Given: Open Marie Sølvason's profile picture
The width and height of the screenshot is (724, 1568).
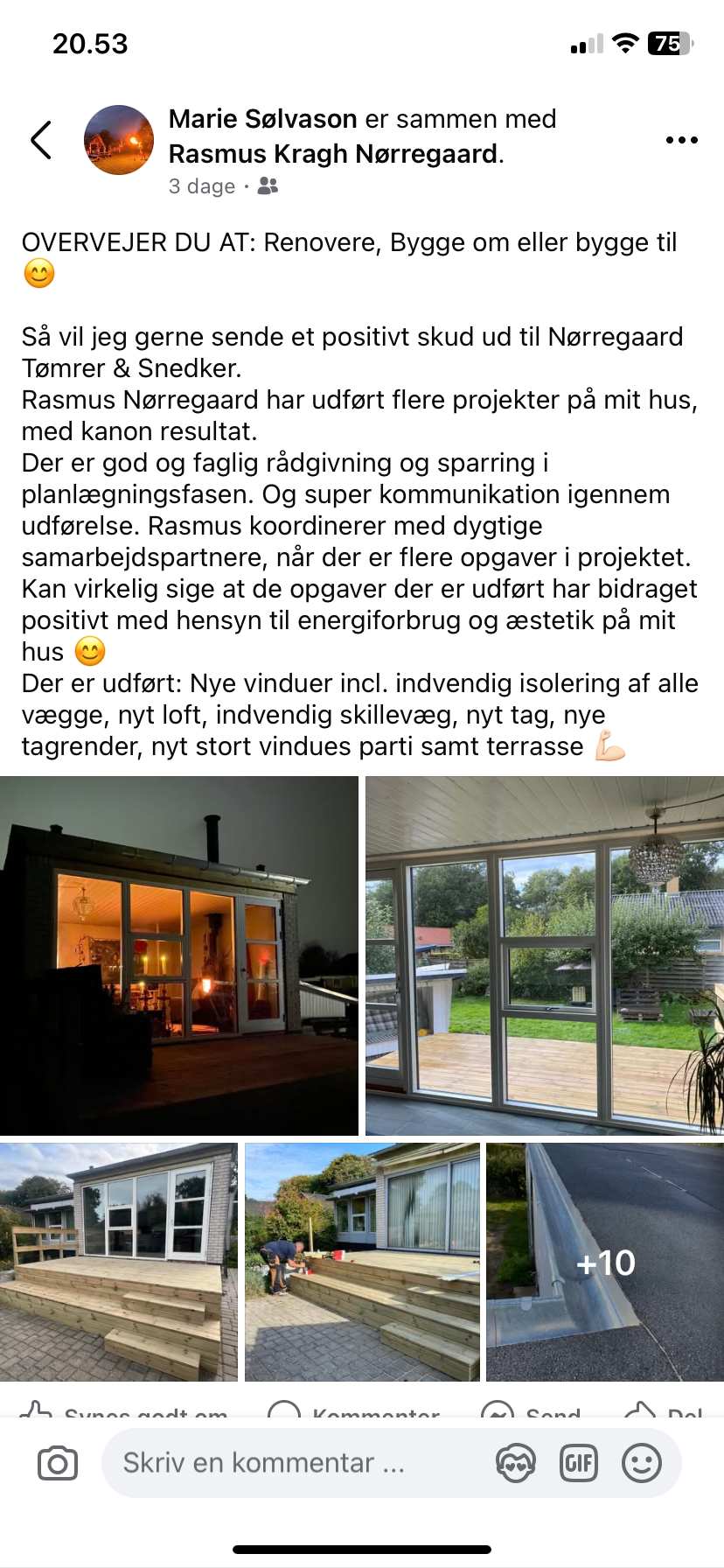Looking at the screenshot, I should [119, 140].
